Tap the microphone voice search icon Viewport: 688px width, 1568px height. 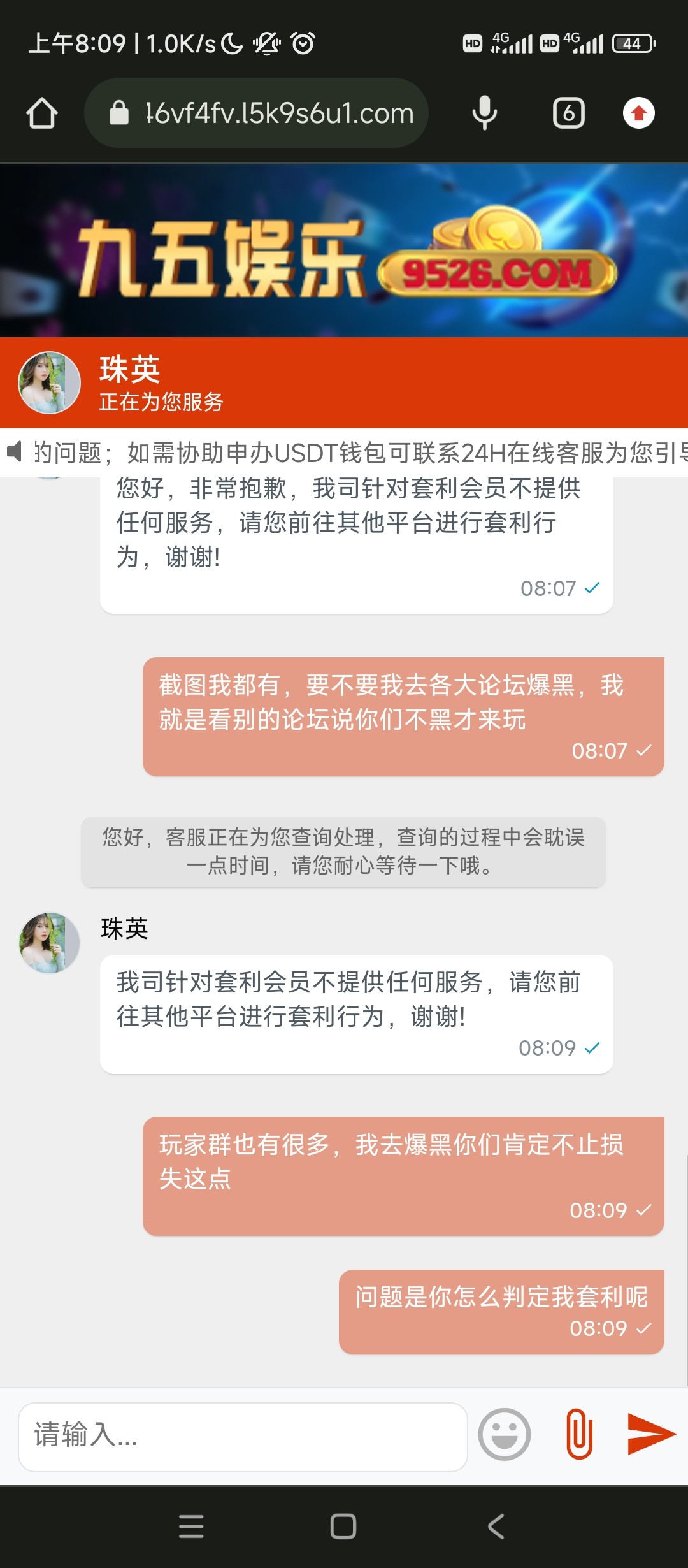tap(484, 113)
